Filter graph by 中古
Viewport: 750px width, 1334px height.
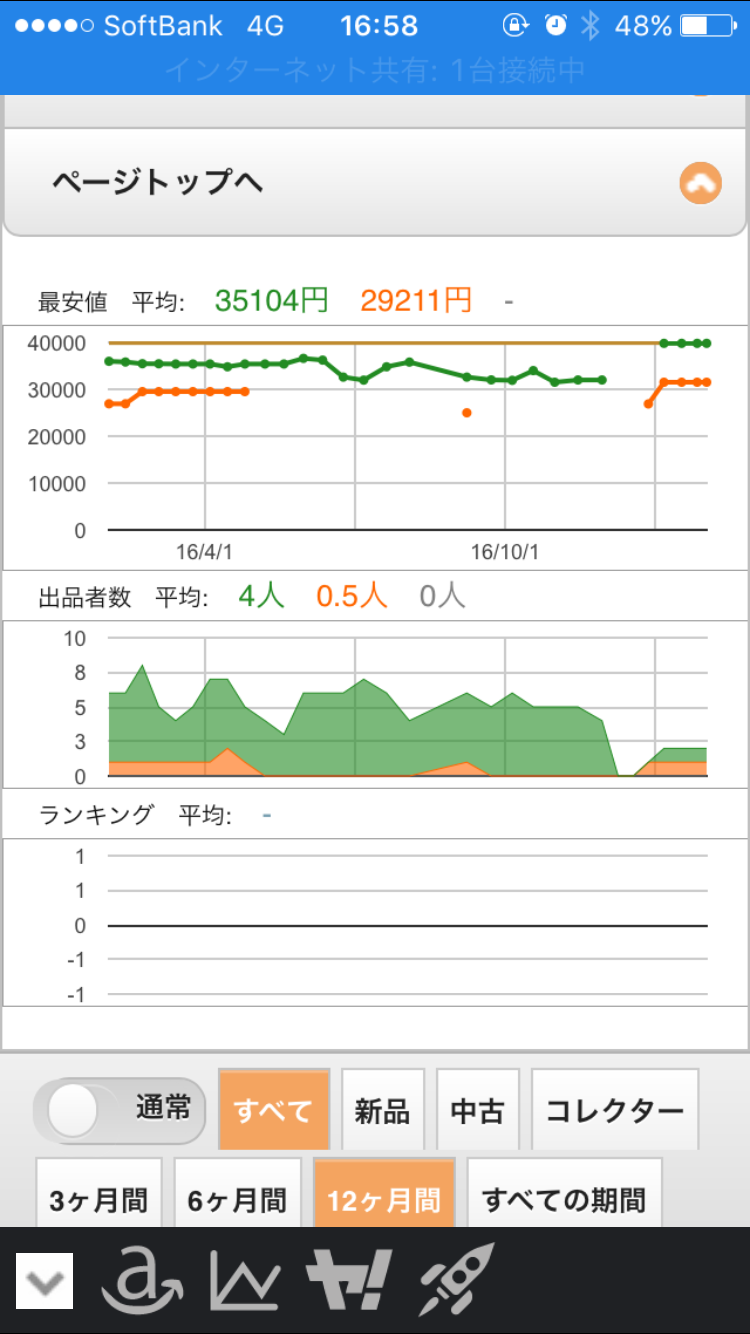477,1110
